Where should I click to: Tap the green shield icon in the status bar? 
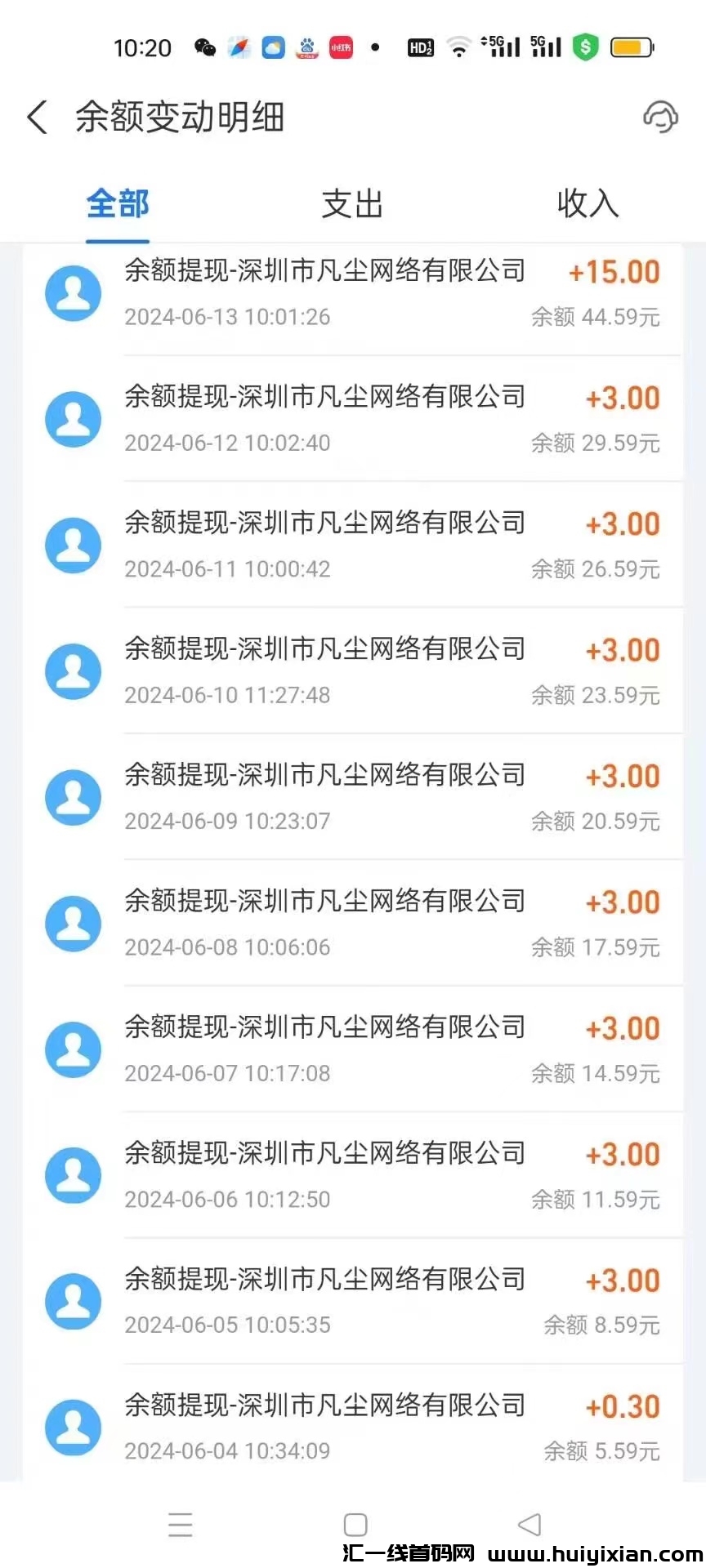(x=585, y=47)
